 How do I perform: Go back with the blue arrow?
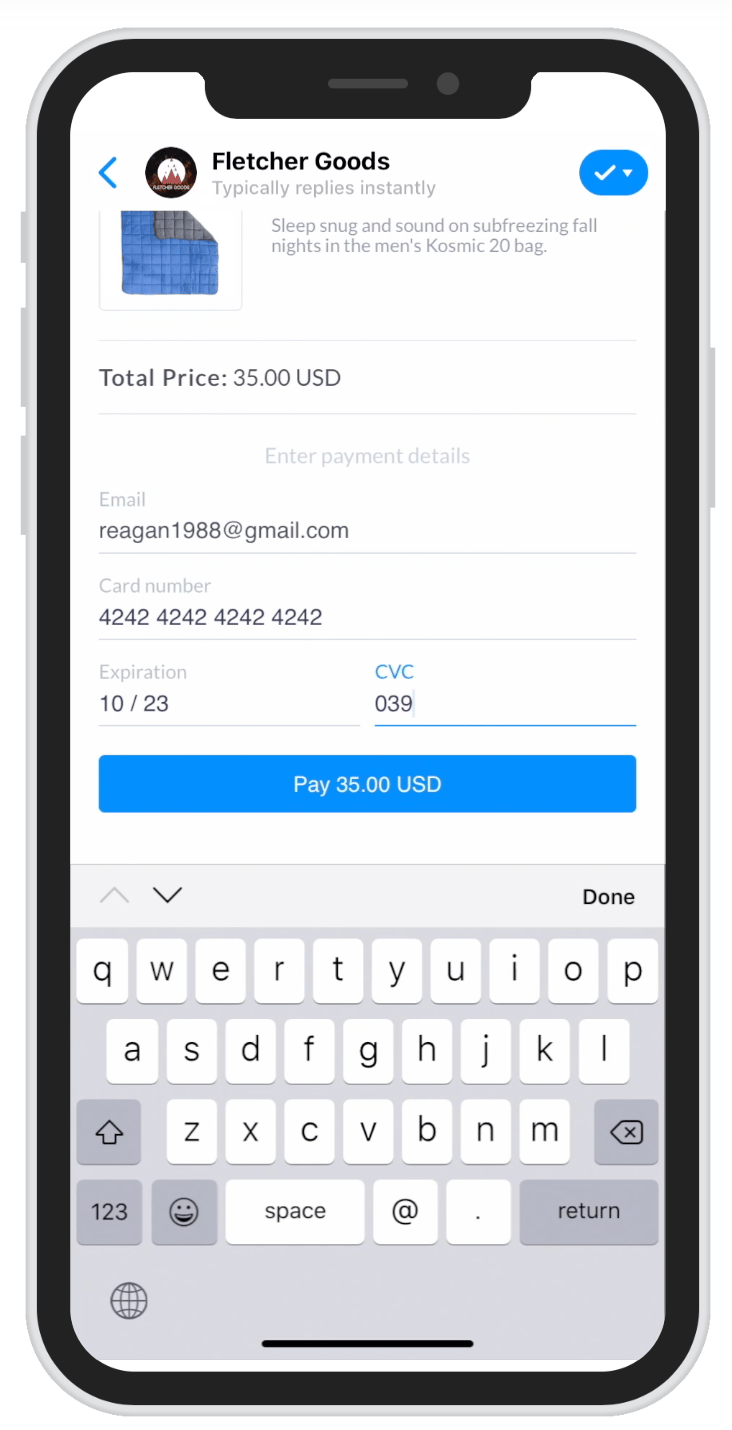pyautogui.click(x=108, y=173)
